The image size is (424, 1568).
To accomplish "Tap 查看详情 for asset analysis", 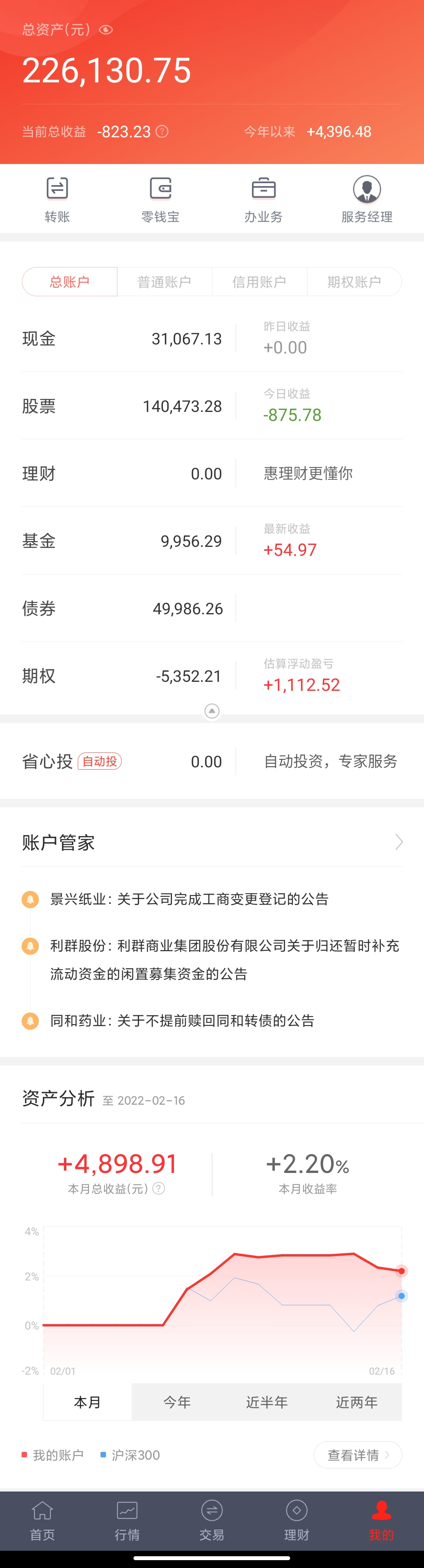I will 358,1455.
